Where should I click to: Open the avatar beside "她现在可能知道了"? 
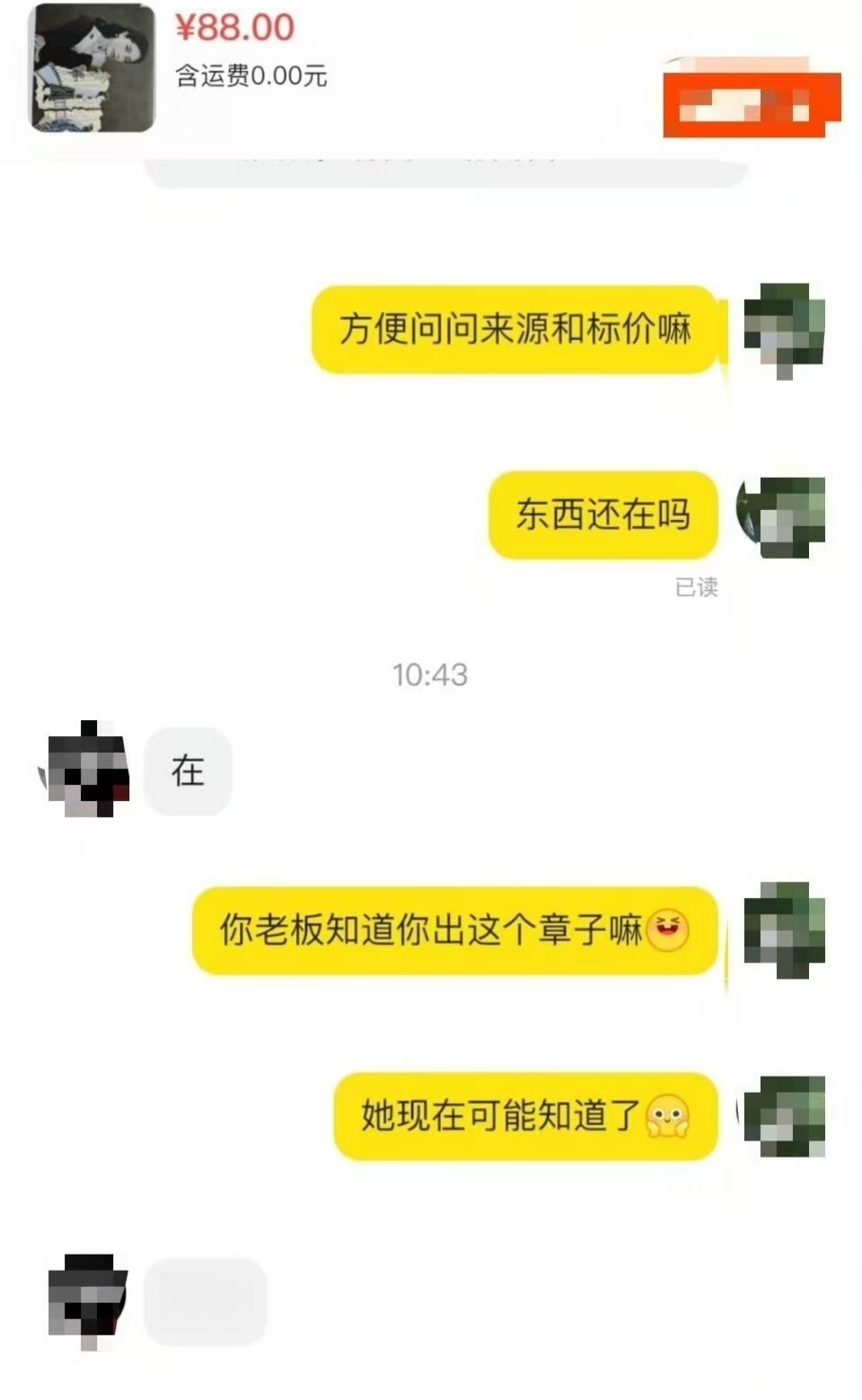(x=784, y=1115)
